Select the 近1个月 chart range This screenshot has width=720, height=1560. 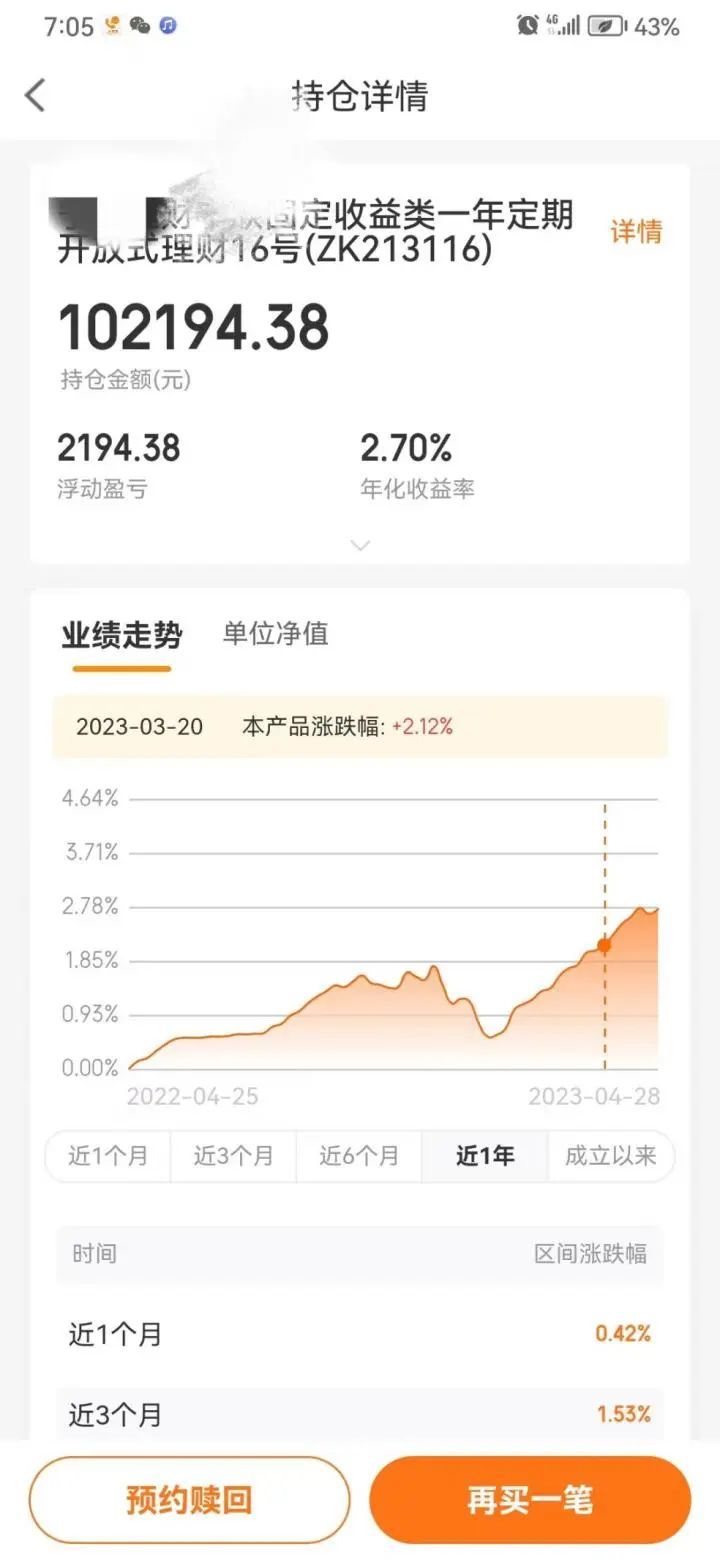108,1156
